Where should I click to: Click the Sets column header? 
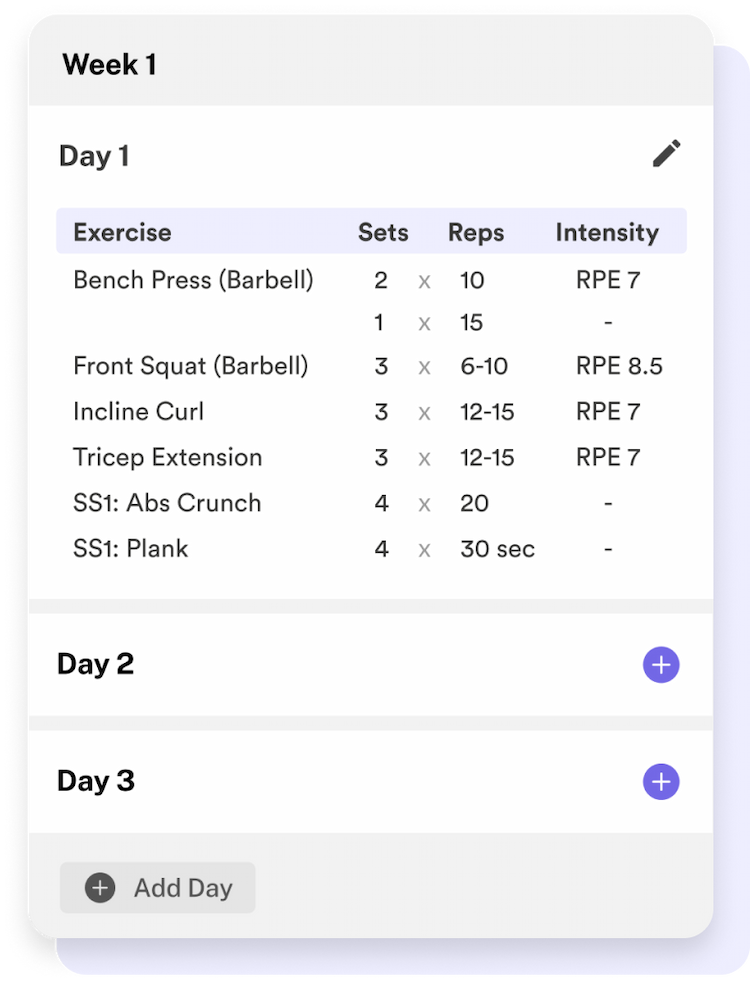383,232
